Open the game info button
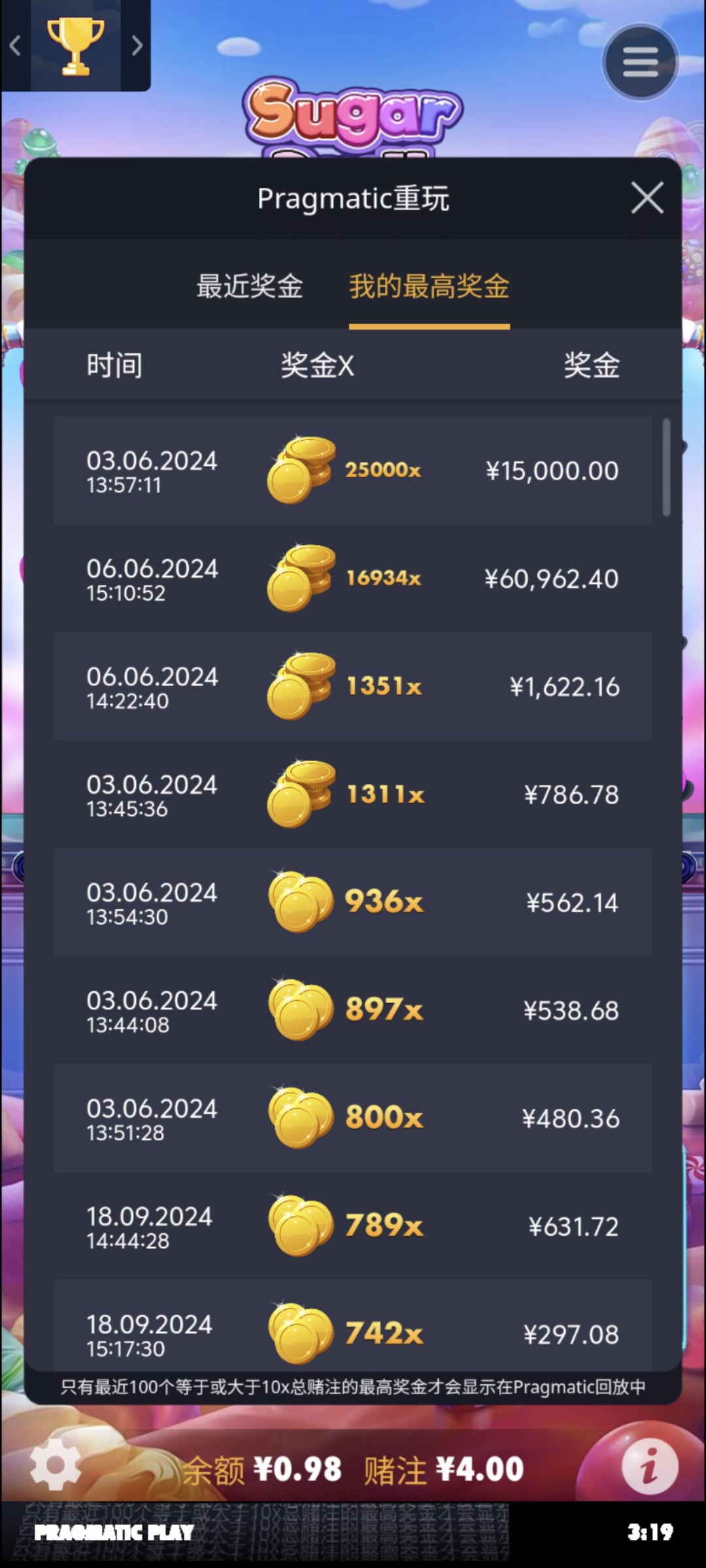 649,1467
